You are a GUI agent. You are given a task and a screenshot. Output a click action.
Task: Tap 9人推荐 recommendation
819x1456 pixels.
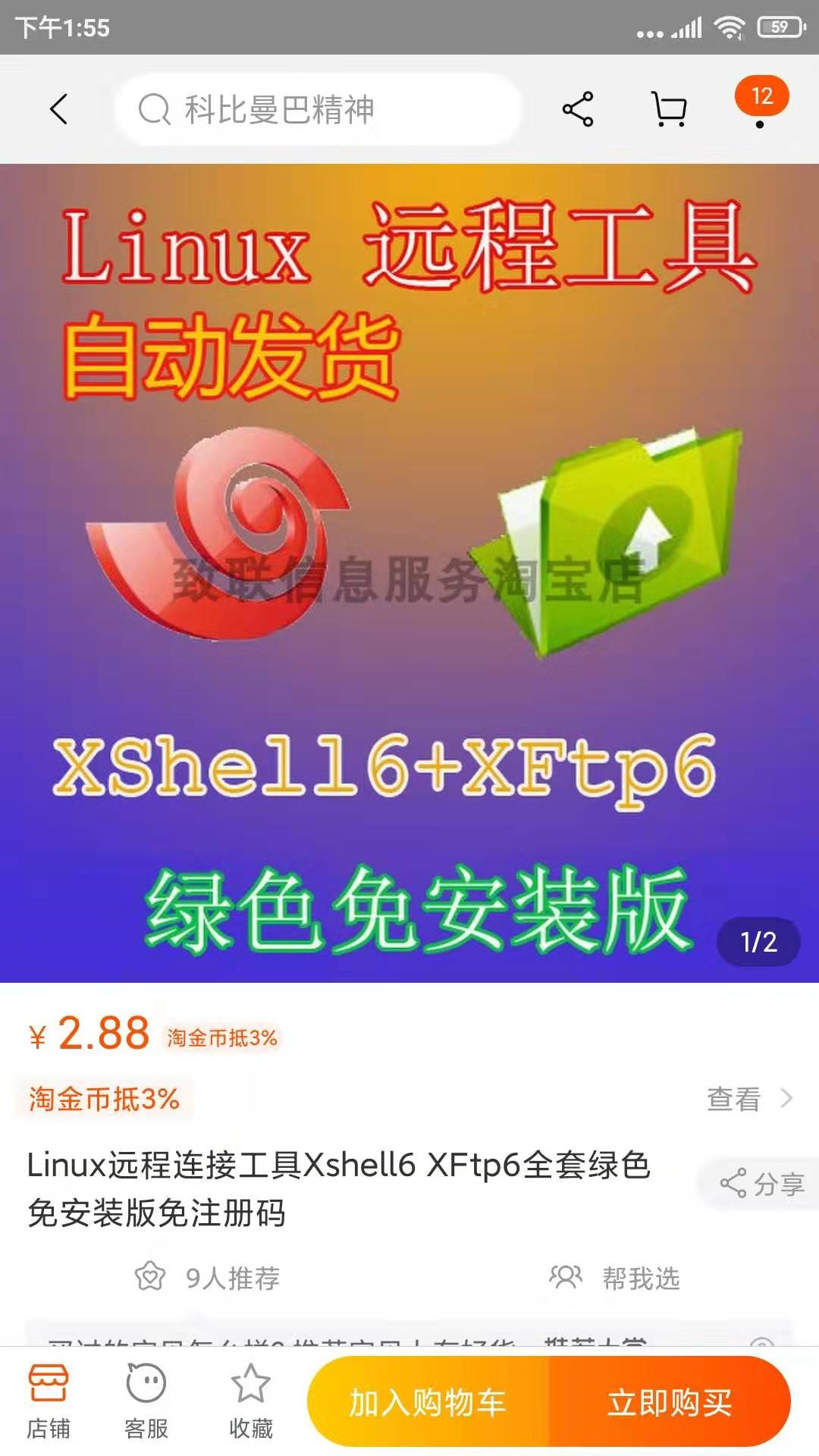[x=207, y=1278]
